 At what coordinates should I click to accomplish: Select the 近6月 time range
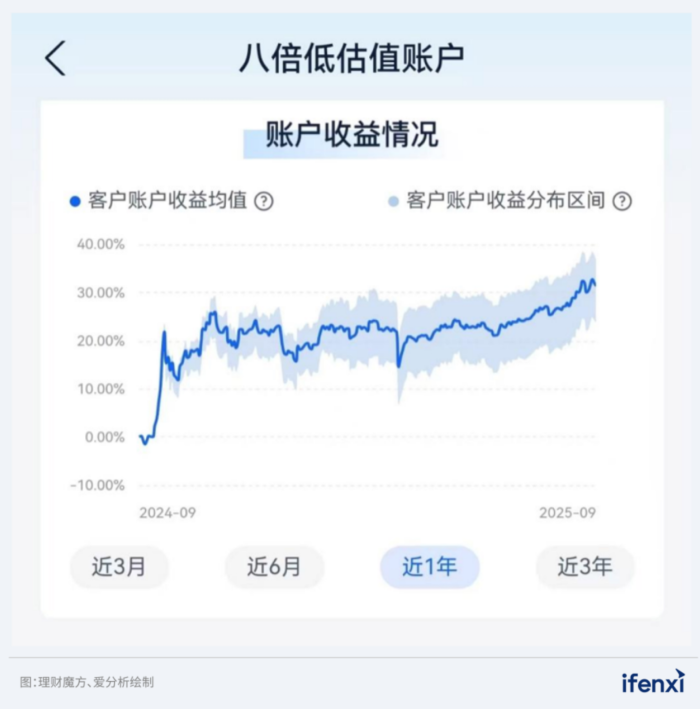click(x=274, y=567)
